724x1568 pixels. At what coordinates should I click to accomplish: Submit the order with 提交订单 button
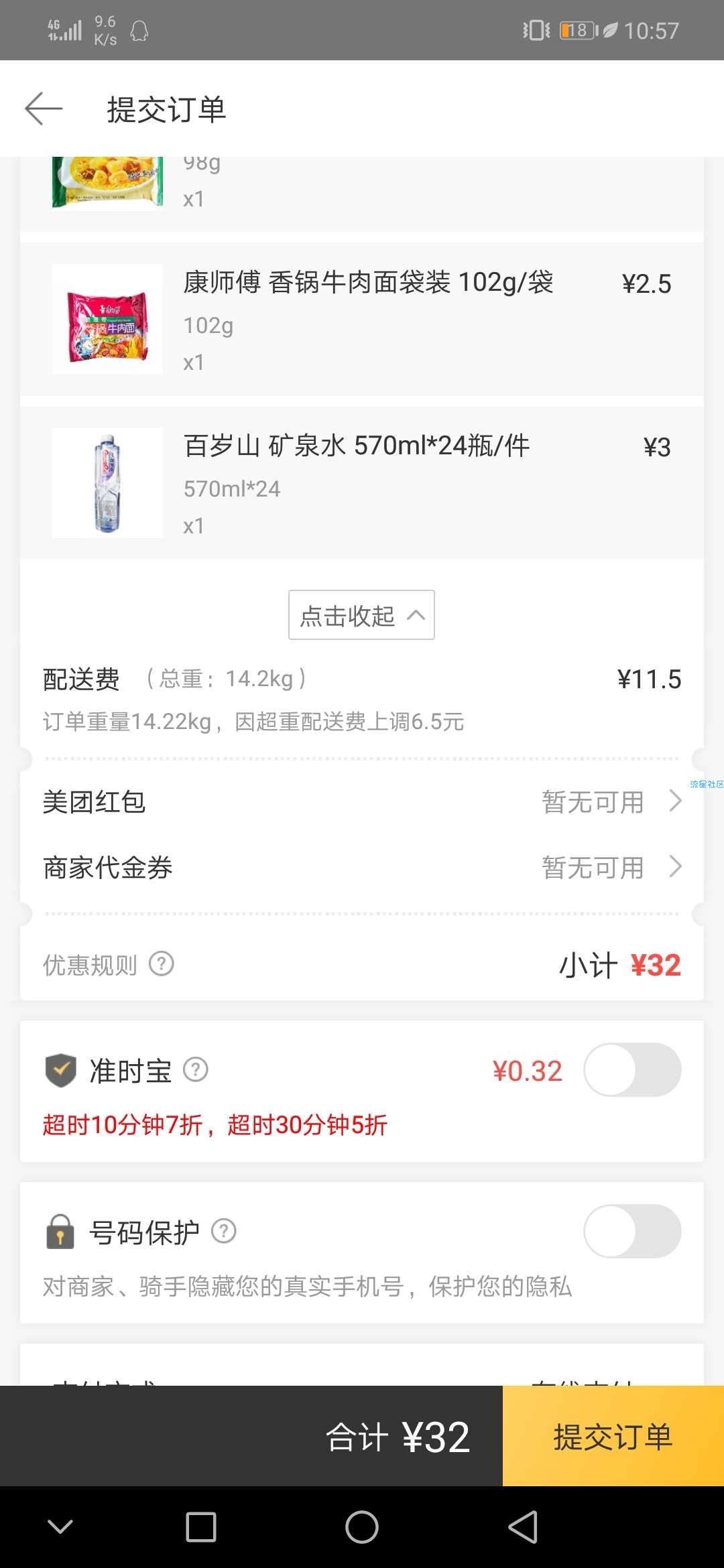pyautogui.click(x=613, y=1437)
